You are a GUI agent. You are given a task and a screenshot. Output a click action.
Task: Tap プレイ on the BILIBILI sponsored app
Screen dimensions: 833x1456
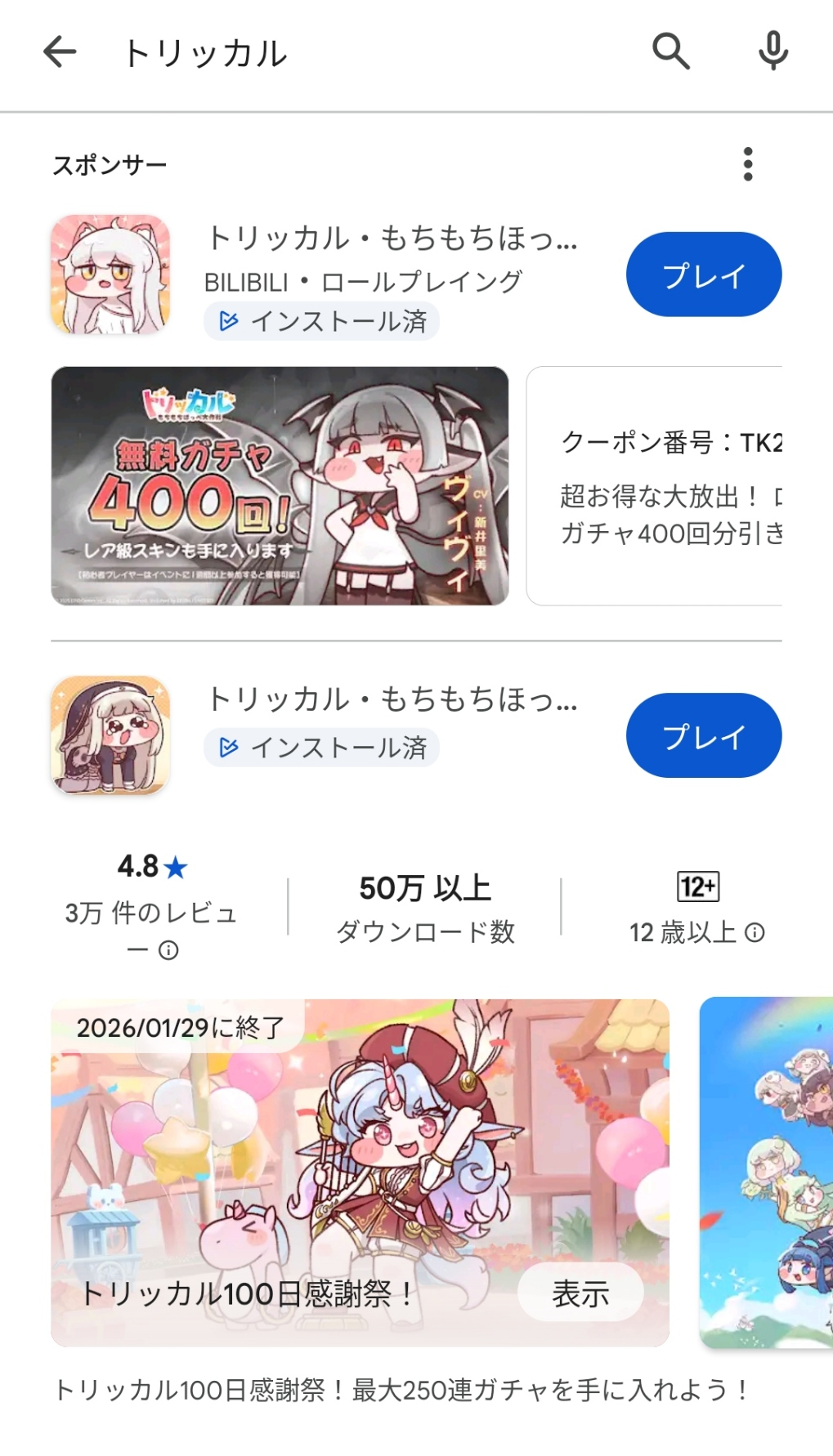[x=703, y=275]
